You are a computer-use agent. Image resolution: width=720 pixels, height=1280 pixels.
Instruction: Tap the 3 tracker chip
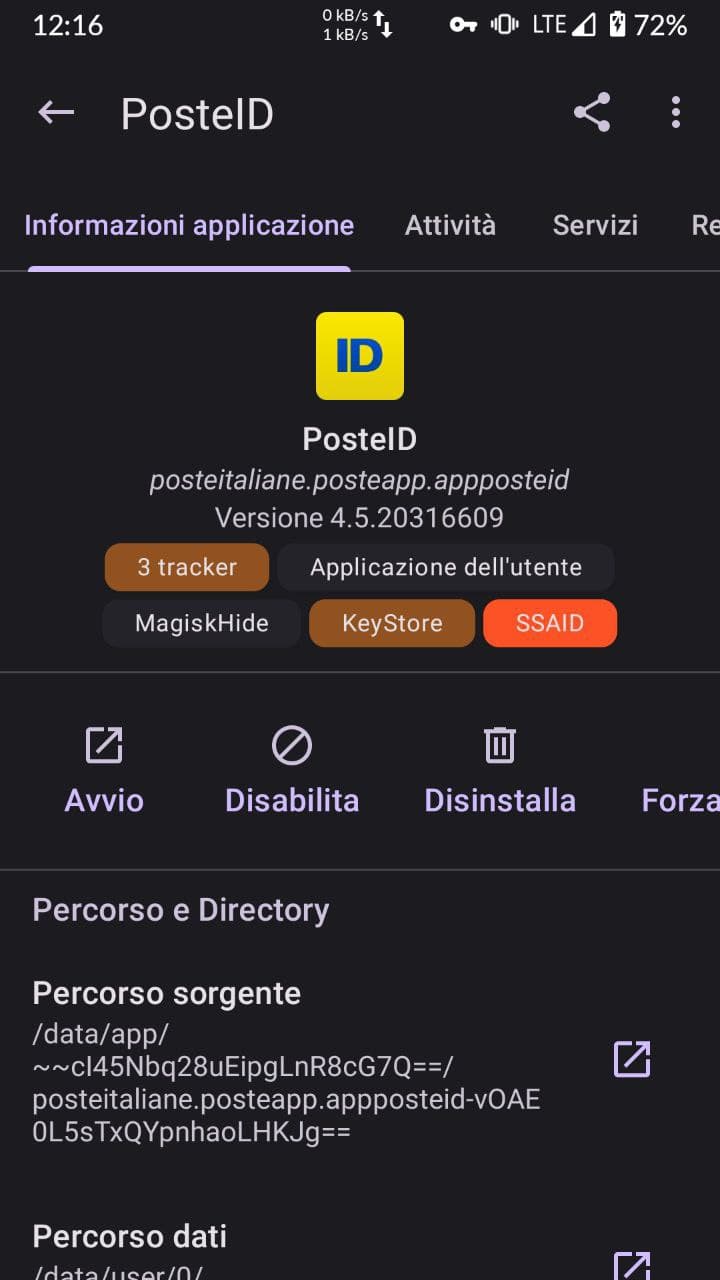click(x=187, y=567)
